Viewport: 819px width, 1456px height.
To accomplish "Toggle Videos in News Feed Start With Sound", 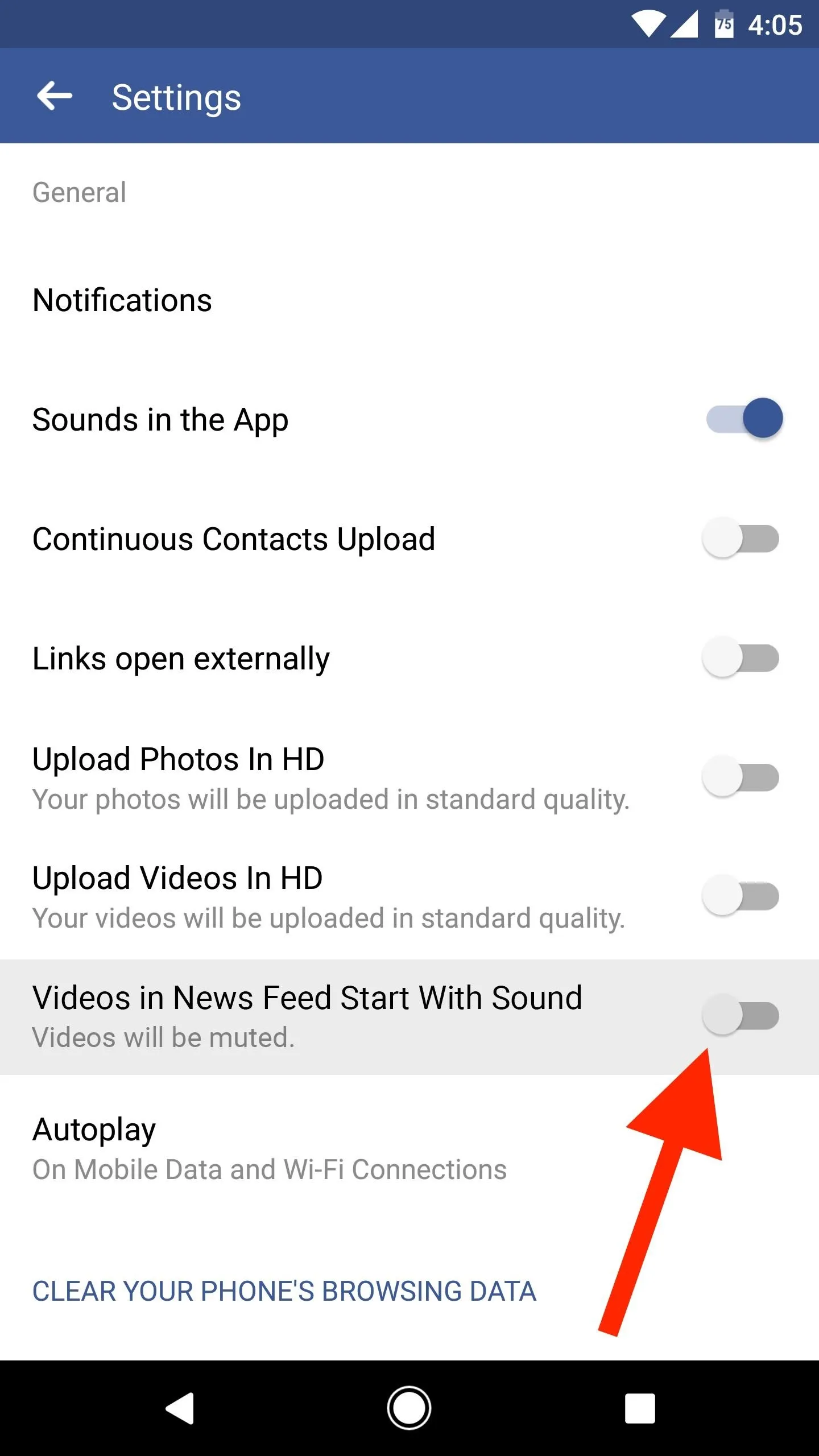I will [x=741, y=1015].
